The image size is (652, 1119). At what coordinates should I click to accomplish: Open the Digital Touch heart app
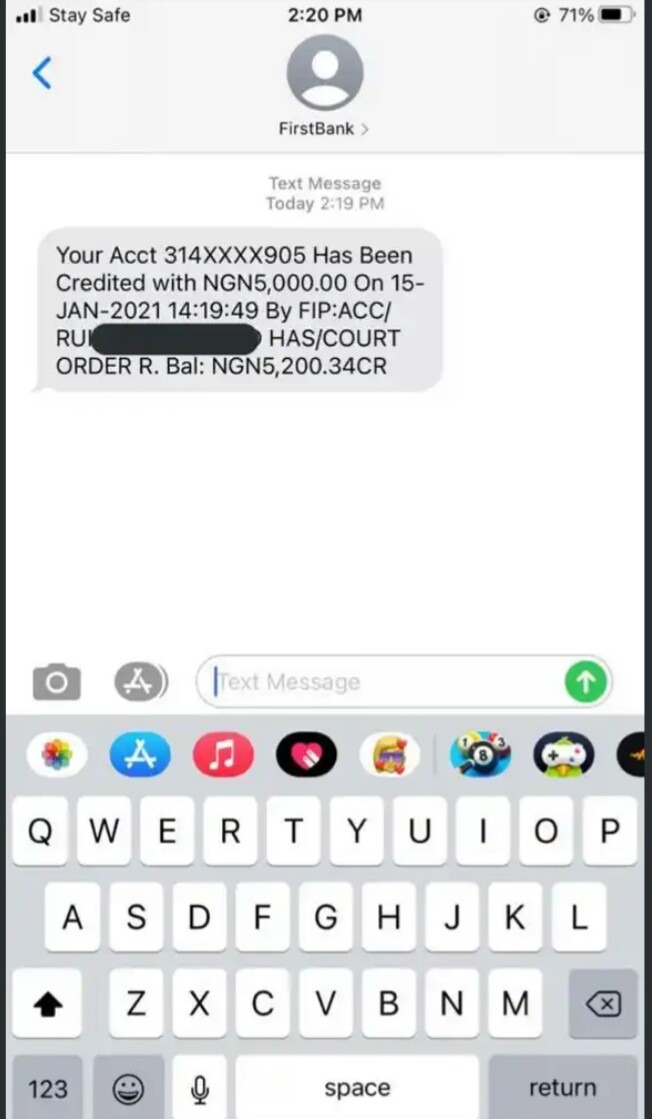[307, 754]
